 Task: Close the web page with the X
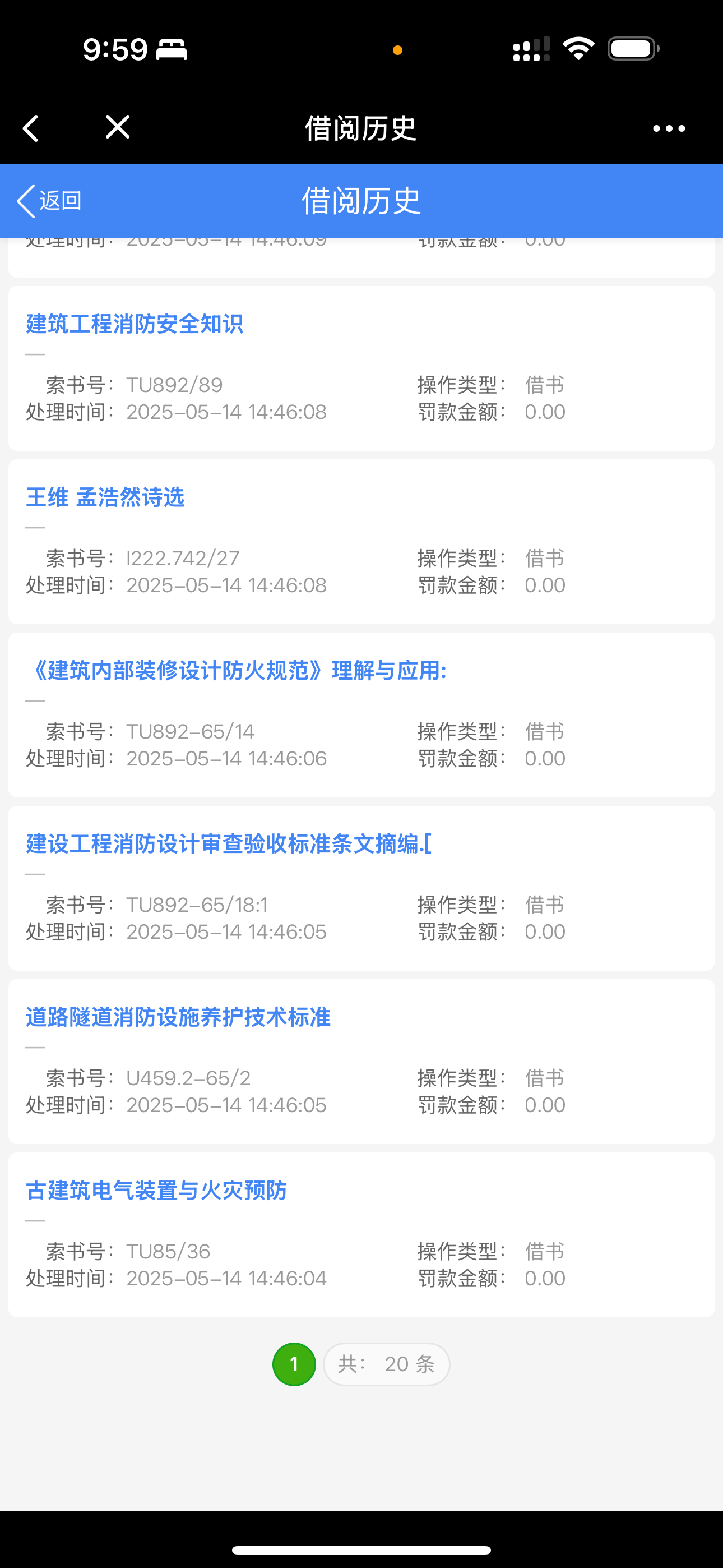coord(118,127)
